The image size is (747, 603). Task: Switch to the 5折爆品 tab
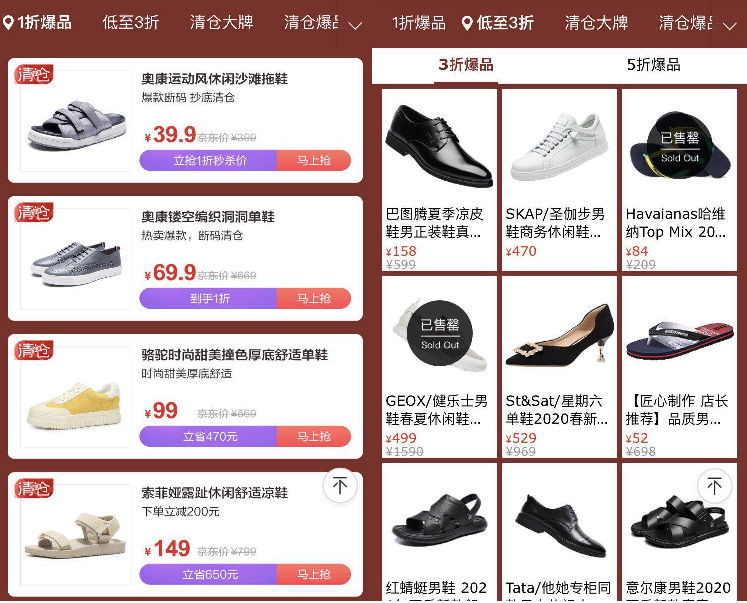click(x=653, y=65)
